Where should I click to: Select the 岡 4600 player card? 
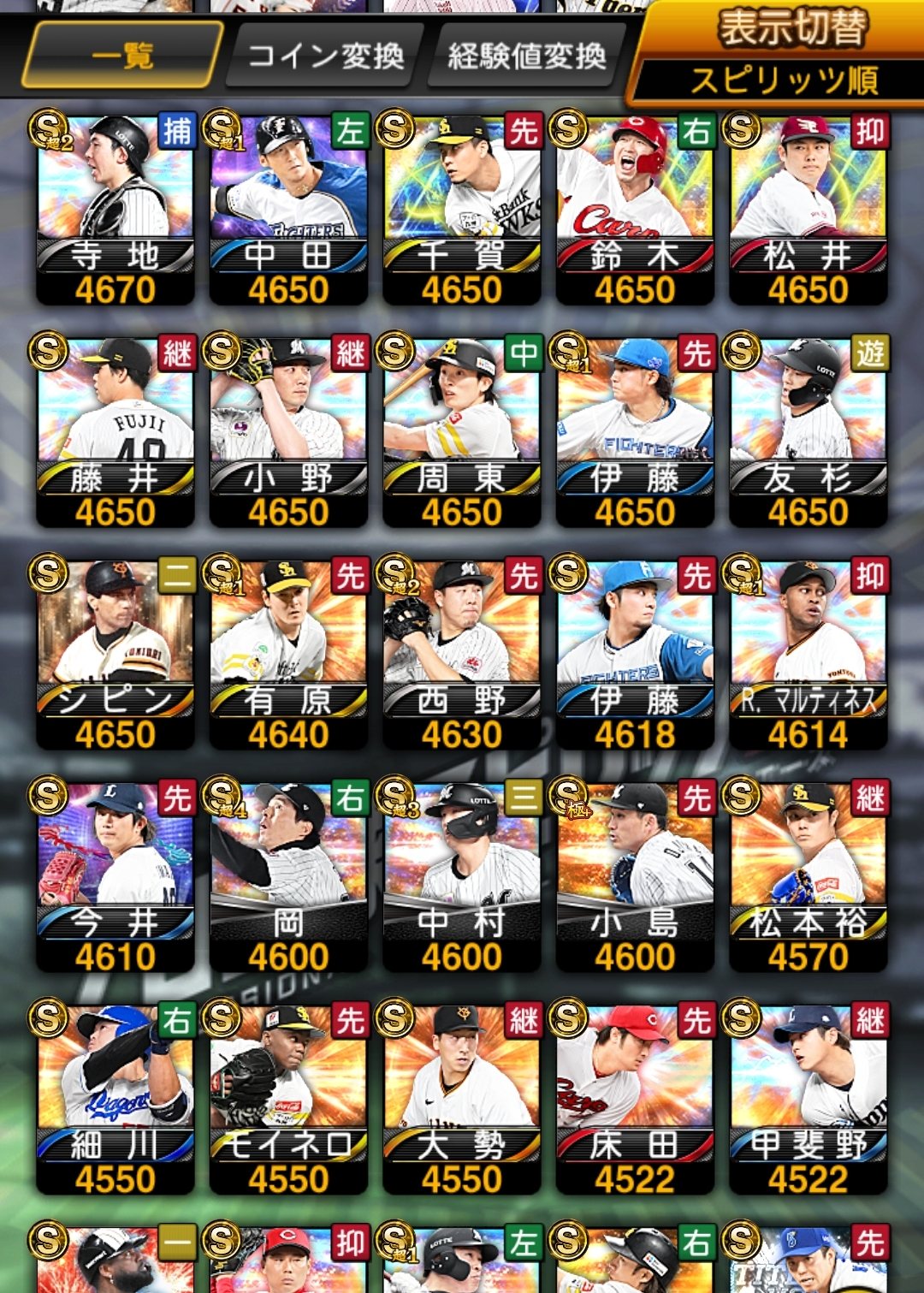[289, 877]
